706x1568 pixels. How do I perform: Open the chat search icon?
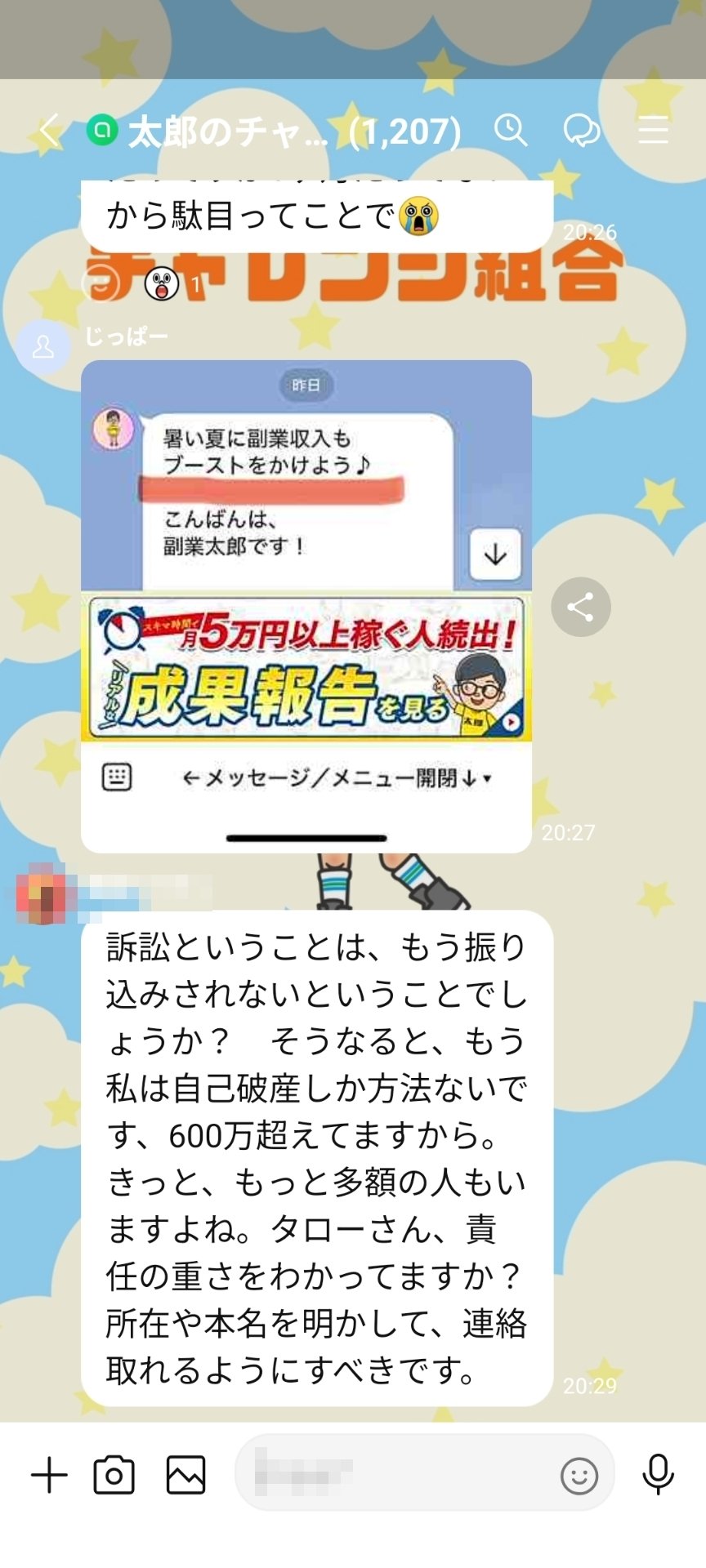tap(512, 129)
